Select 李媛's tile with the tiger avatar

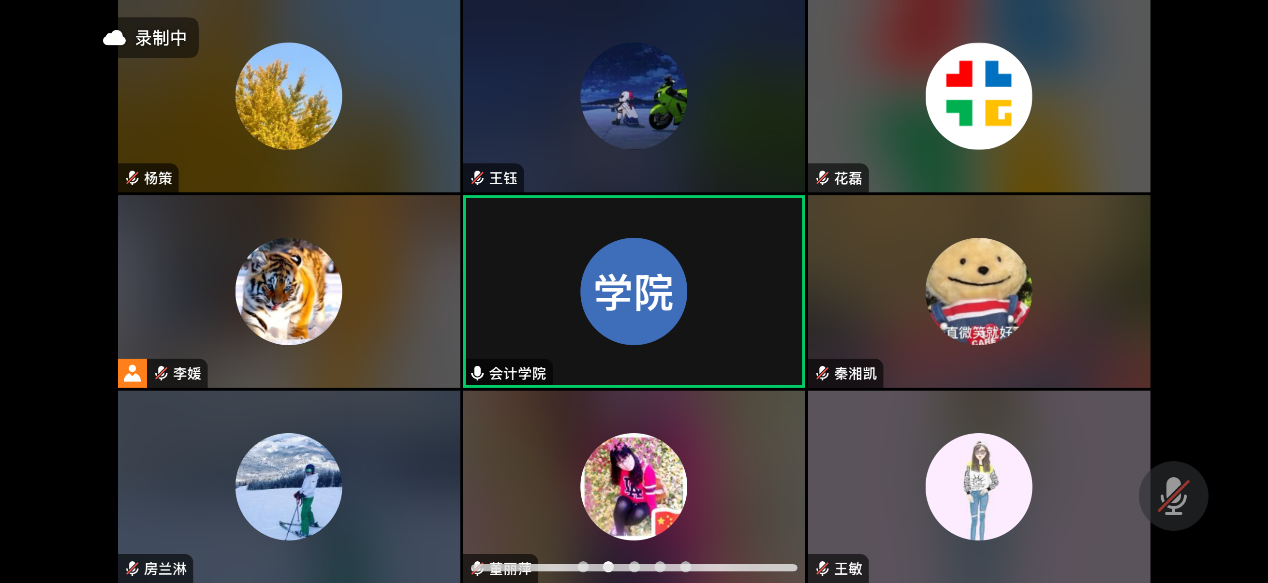[x=288, y=291]
